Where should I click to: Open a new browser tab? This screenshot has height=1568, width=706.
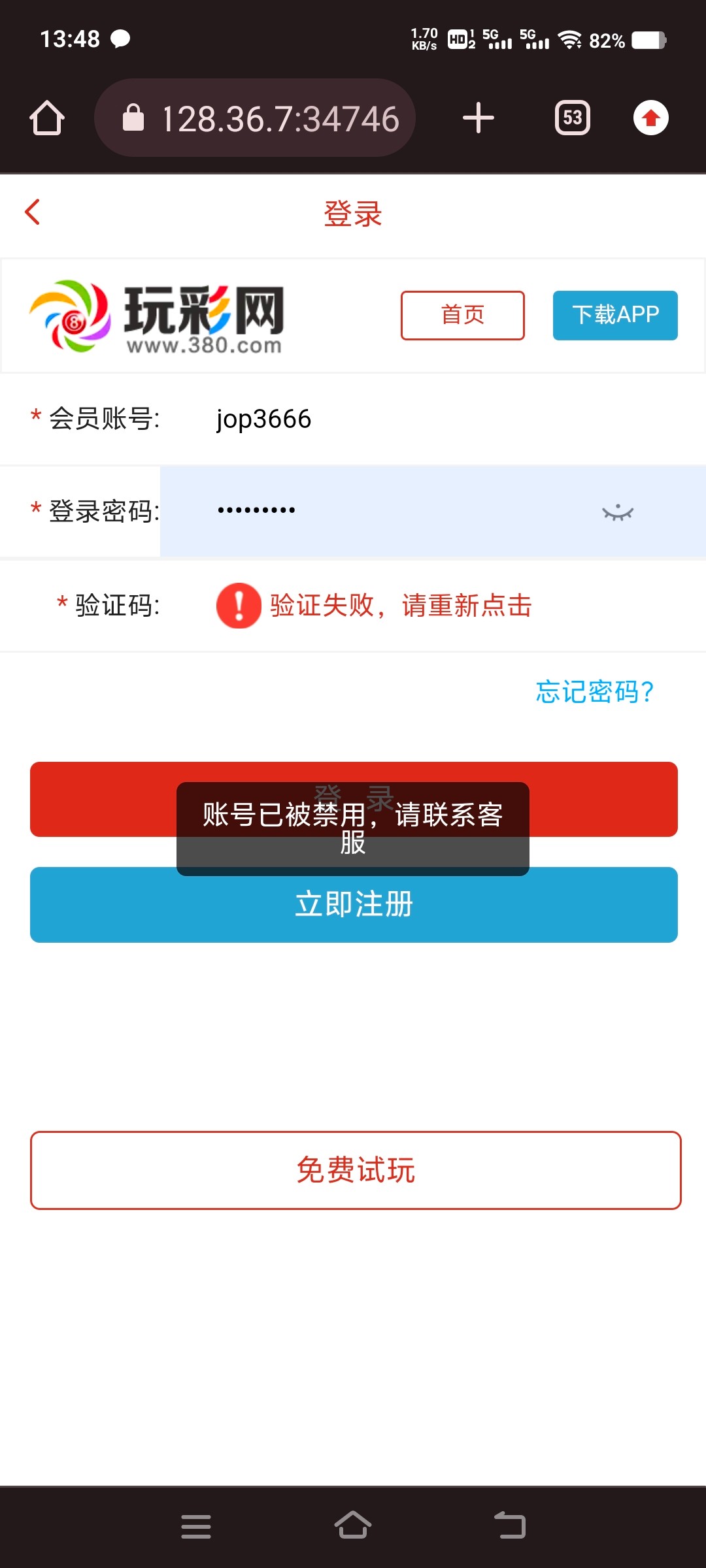[x=478, y=118]
